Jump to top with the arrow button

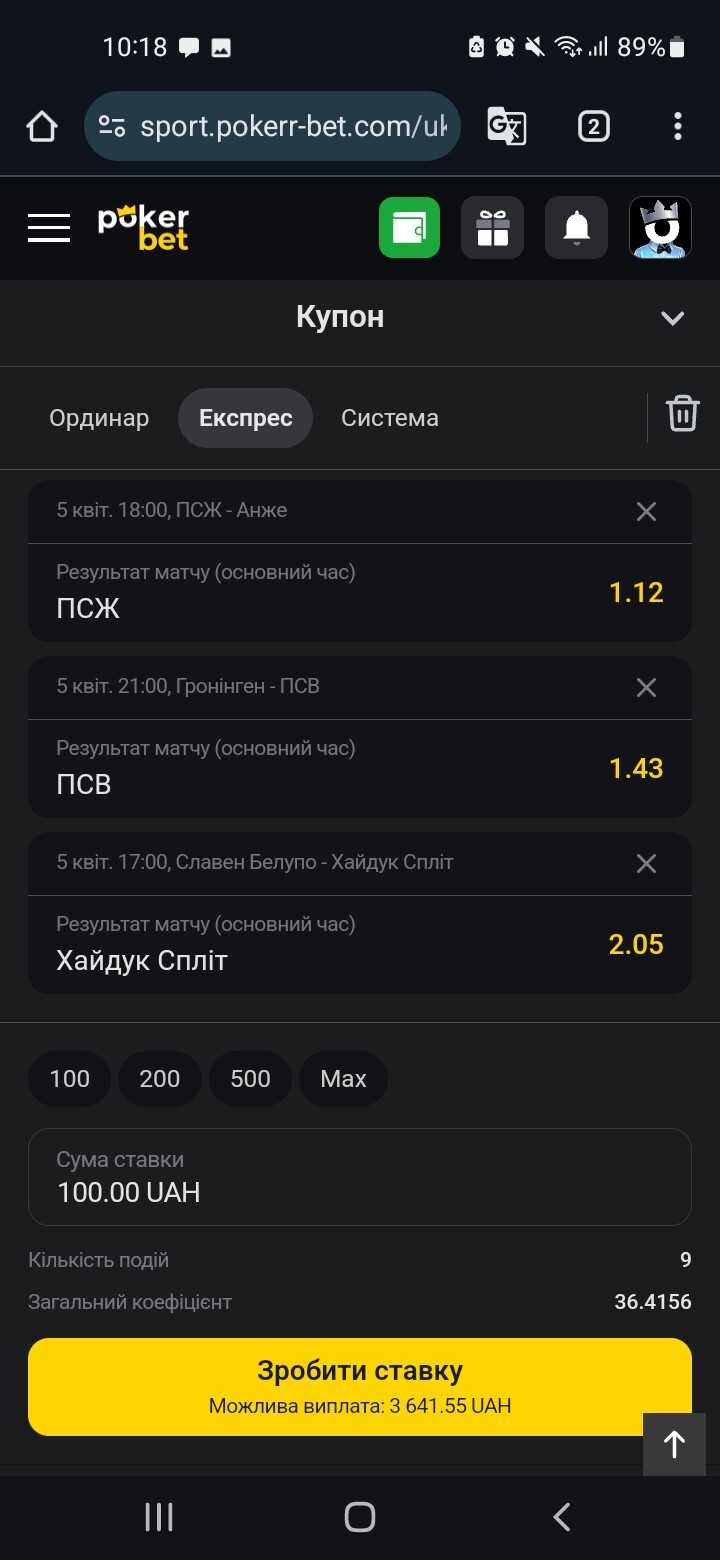675,1444
